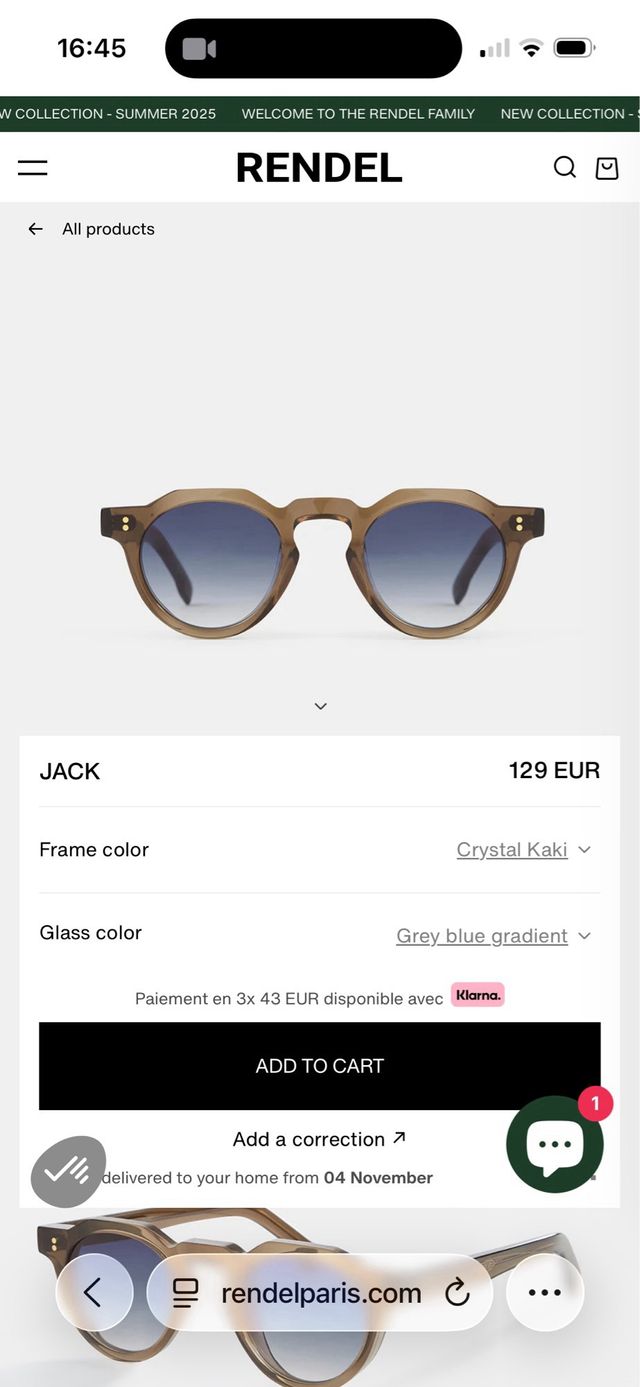The height and width of the screenshot is (1387, 640).
Task: Open the page settings icon in address bar
Action: 185,1293
